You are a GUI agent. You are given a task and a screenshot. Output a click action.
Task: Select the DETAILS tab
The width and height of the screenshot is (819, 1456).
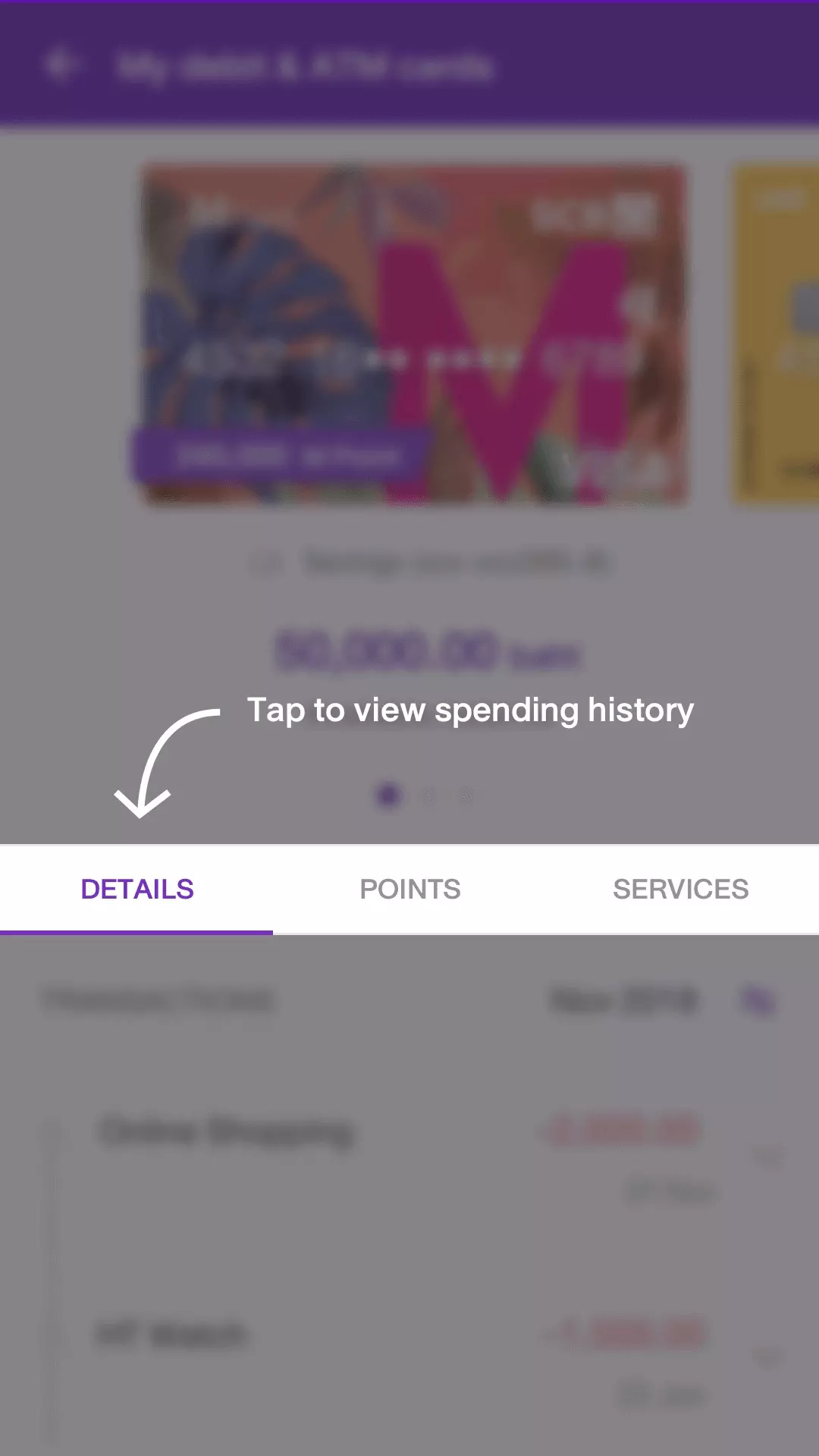[137, 889]
